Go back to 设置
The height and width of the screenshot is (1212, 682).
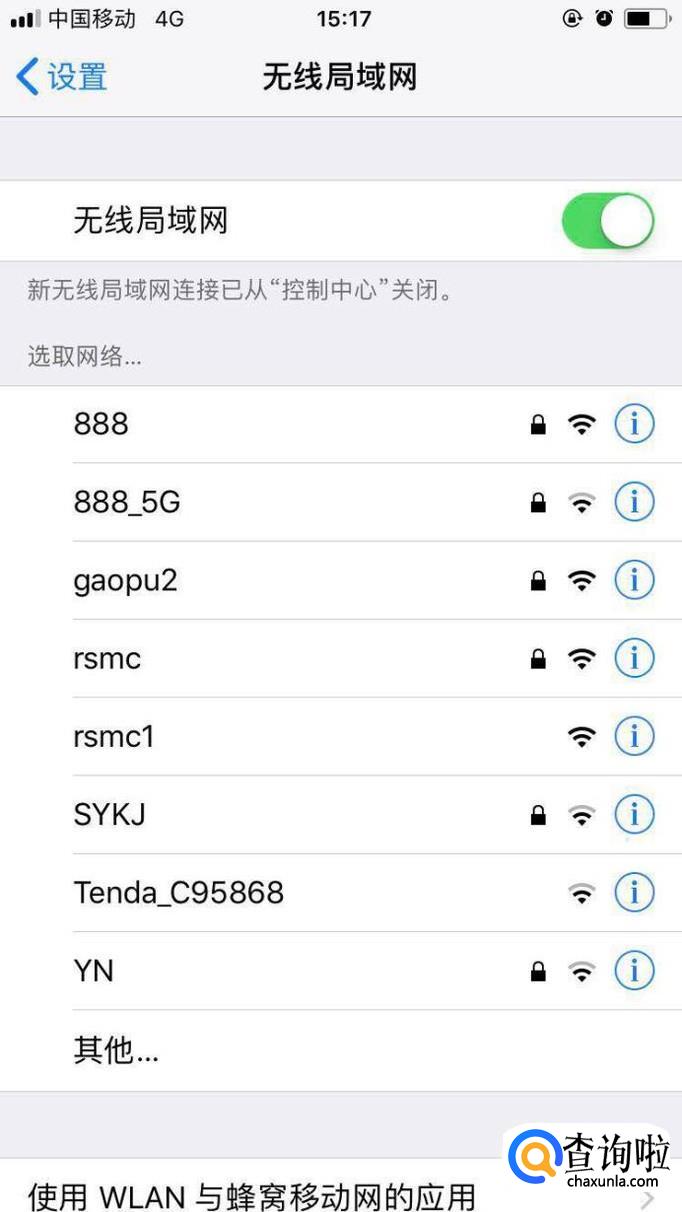tap(62, 77)
